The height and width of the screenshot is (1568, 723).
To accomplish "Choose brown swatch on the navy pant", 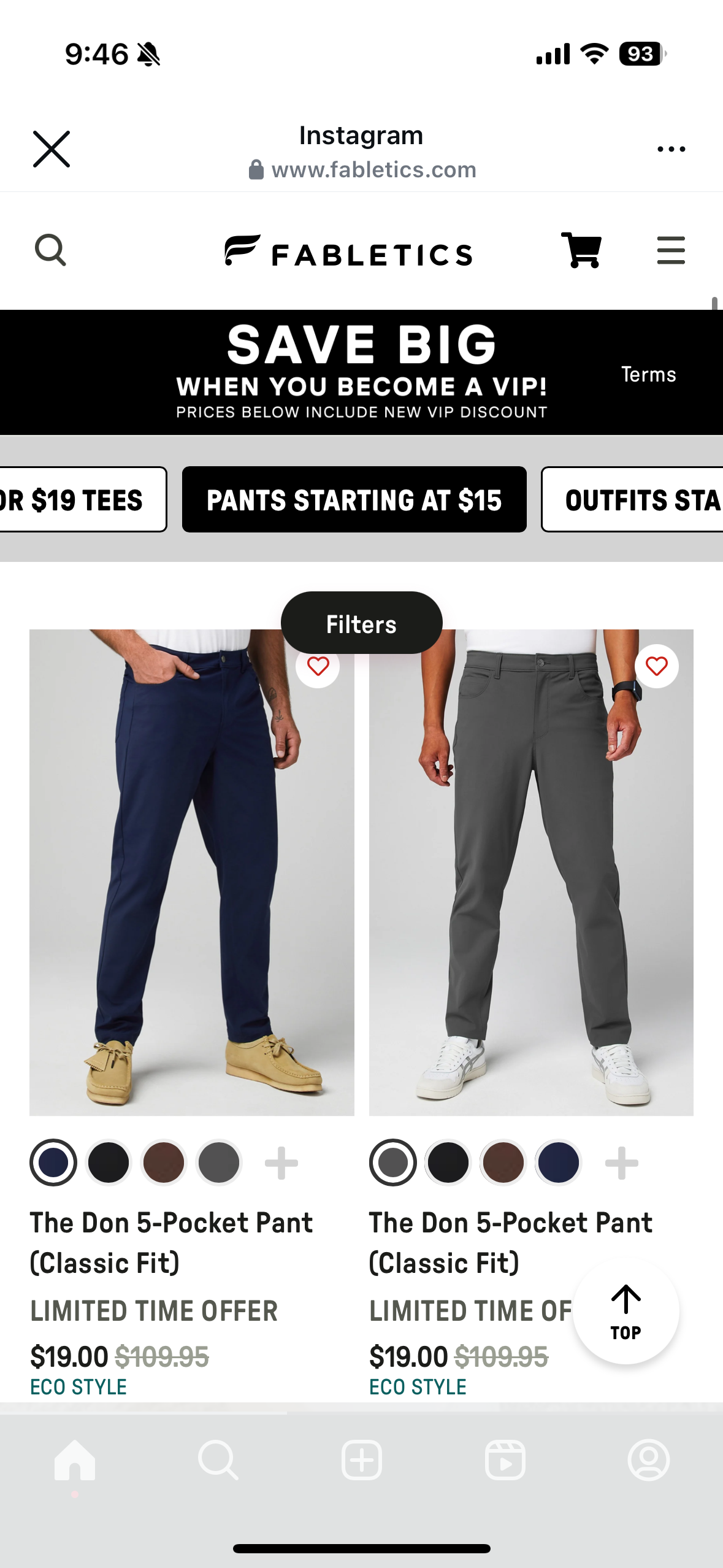I will pyautogui.click(x=163, y=1163).
